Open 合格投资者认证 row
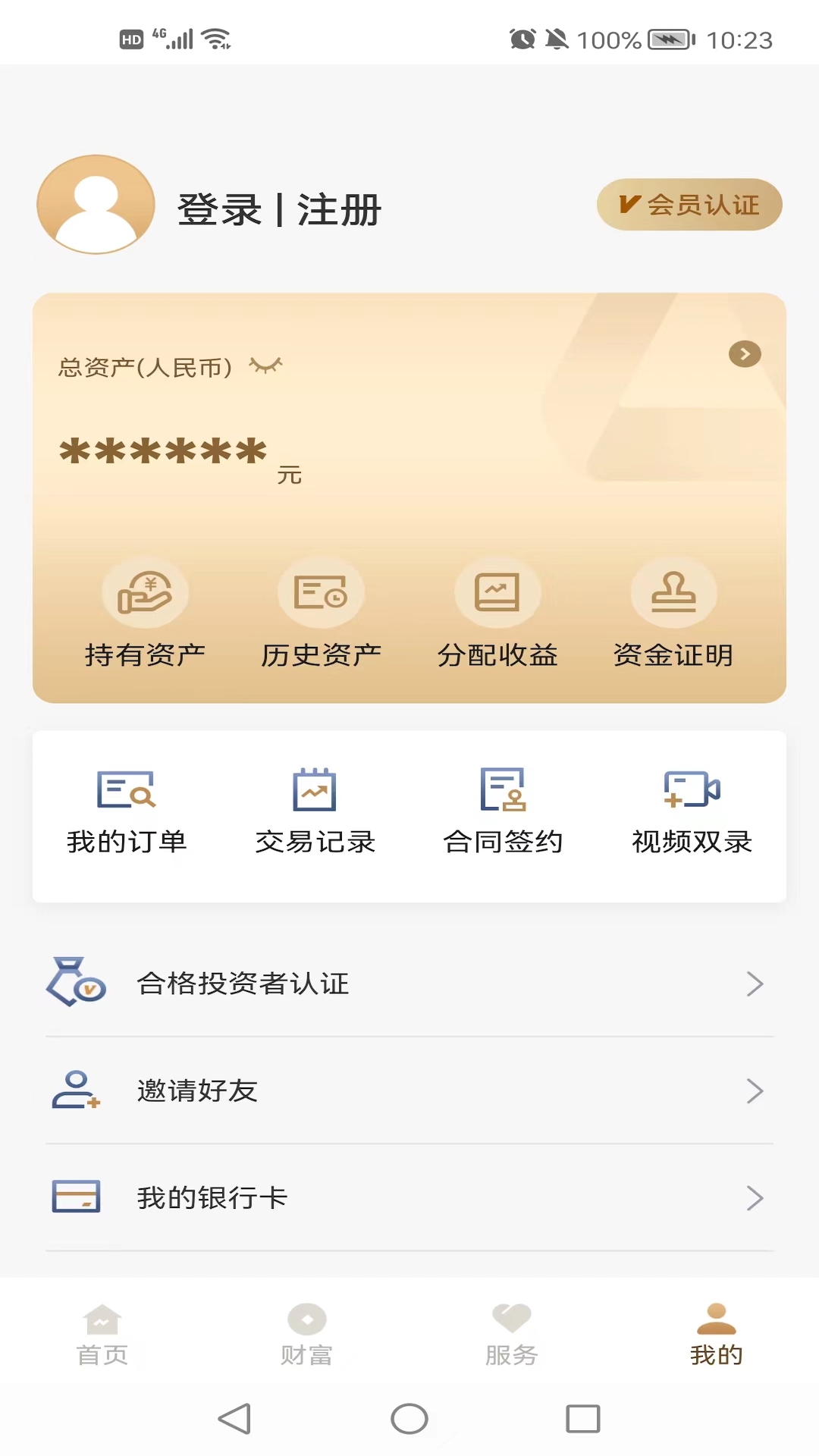The width and height of the screenshot is (819, 1456). click(x=409, y=984)
